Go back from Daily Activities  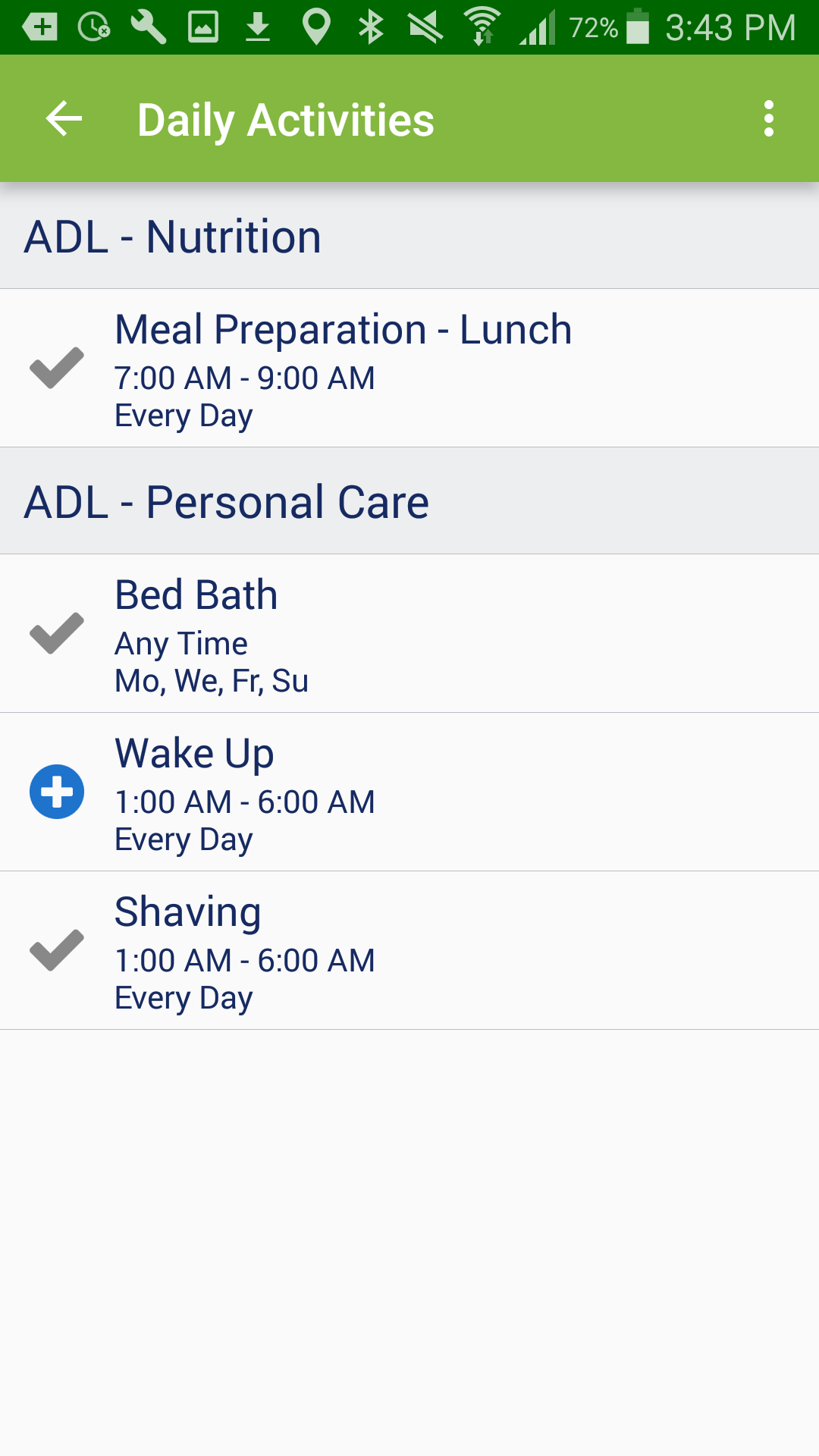click(64, 119)
